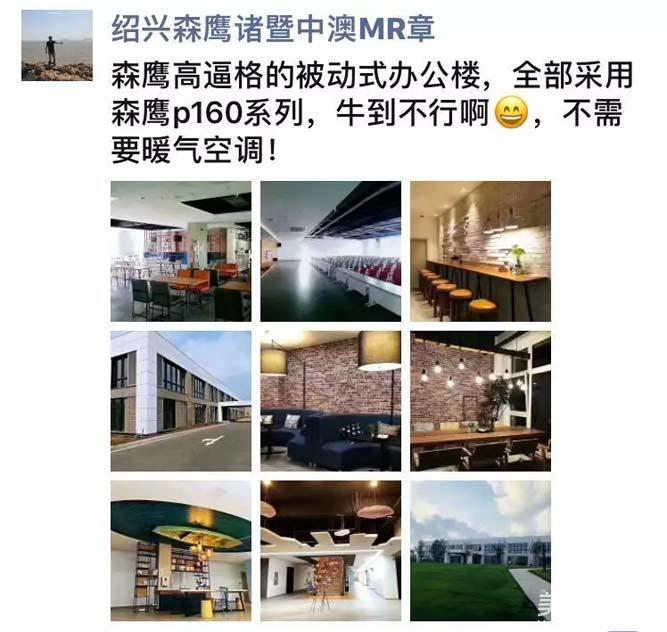Open the corridor with round pendant lamps photo

[x=330, y=550]
